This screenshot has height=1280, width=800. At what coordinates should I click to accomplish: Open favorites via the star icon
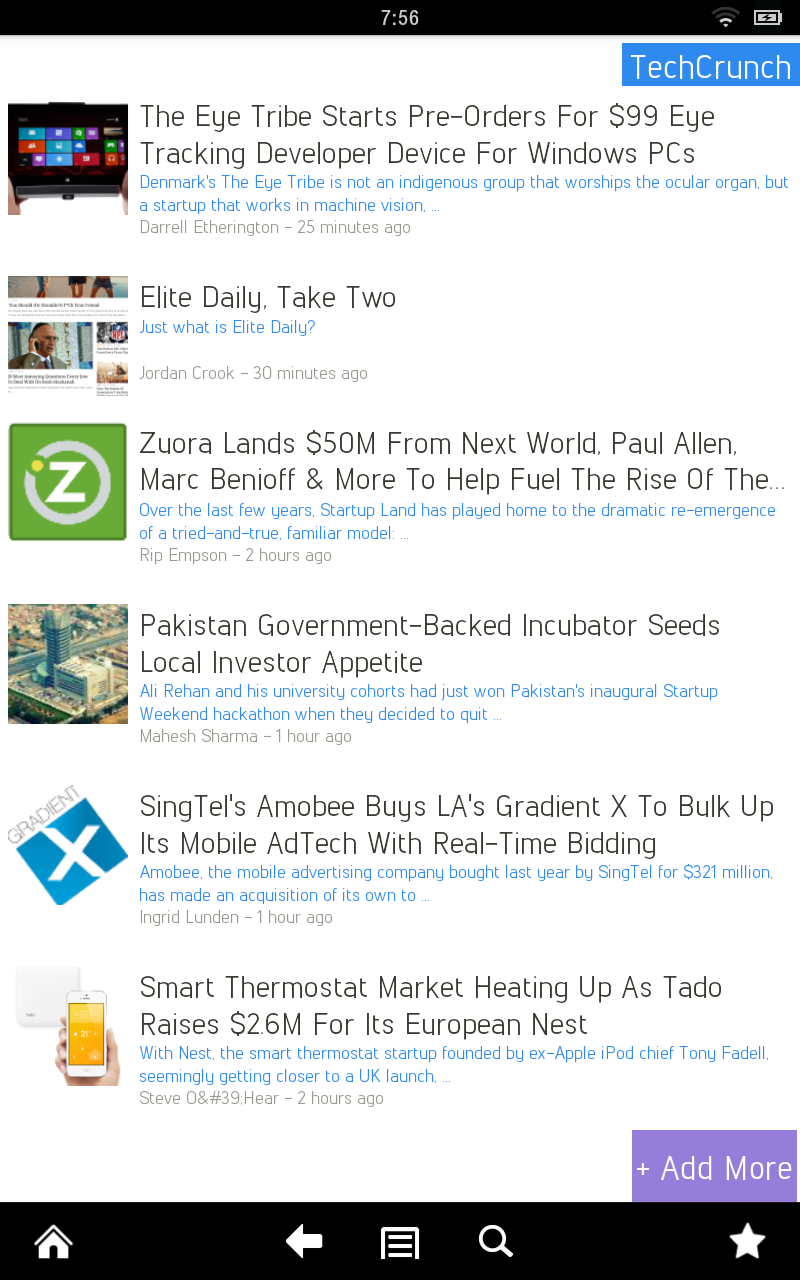click(x=747, y=1241)
